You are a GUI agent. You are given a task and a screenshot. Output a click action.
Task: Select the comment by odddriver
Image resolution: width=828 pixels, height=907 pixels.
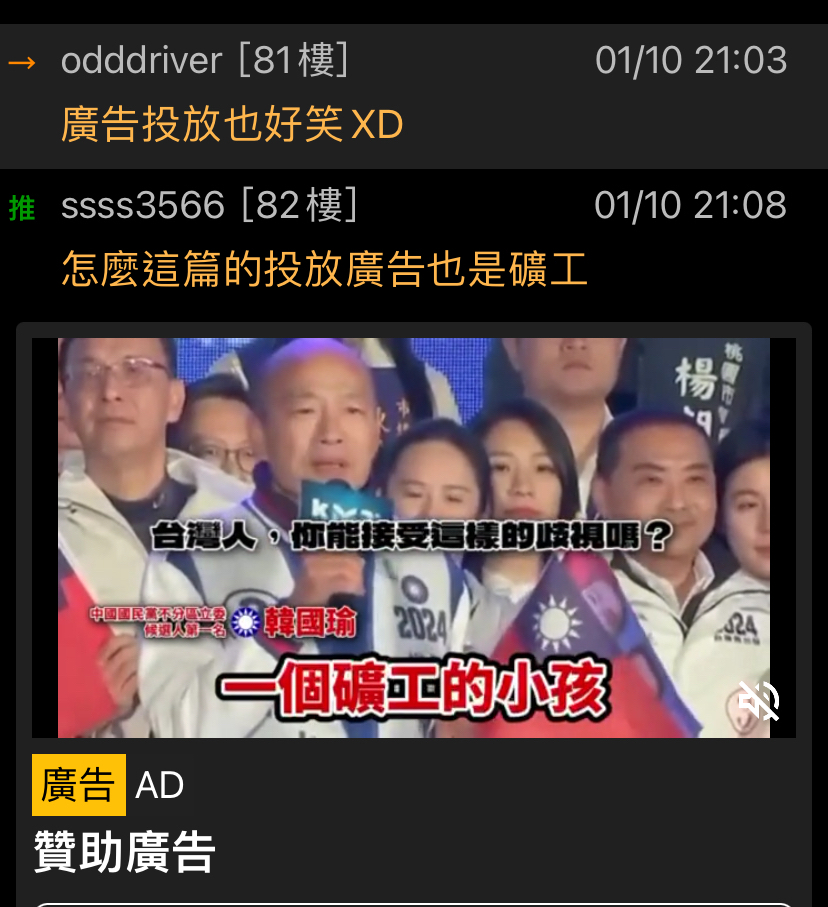coord(232,125)
